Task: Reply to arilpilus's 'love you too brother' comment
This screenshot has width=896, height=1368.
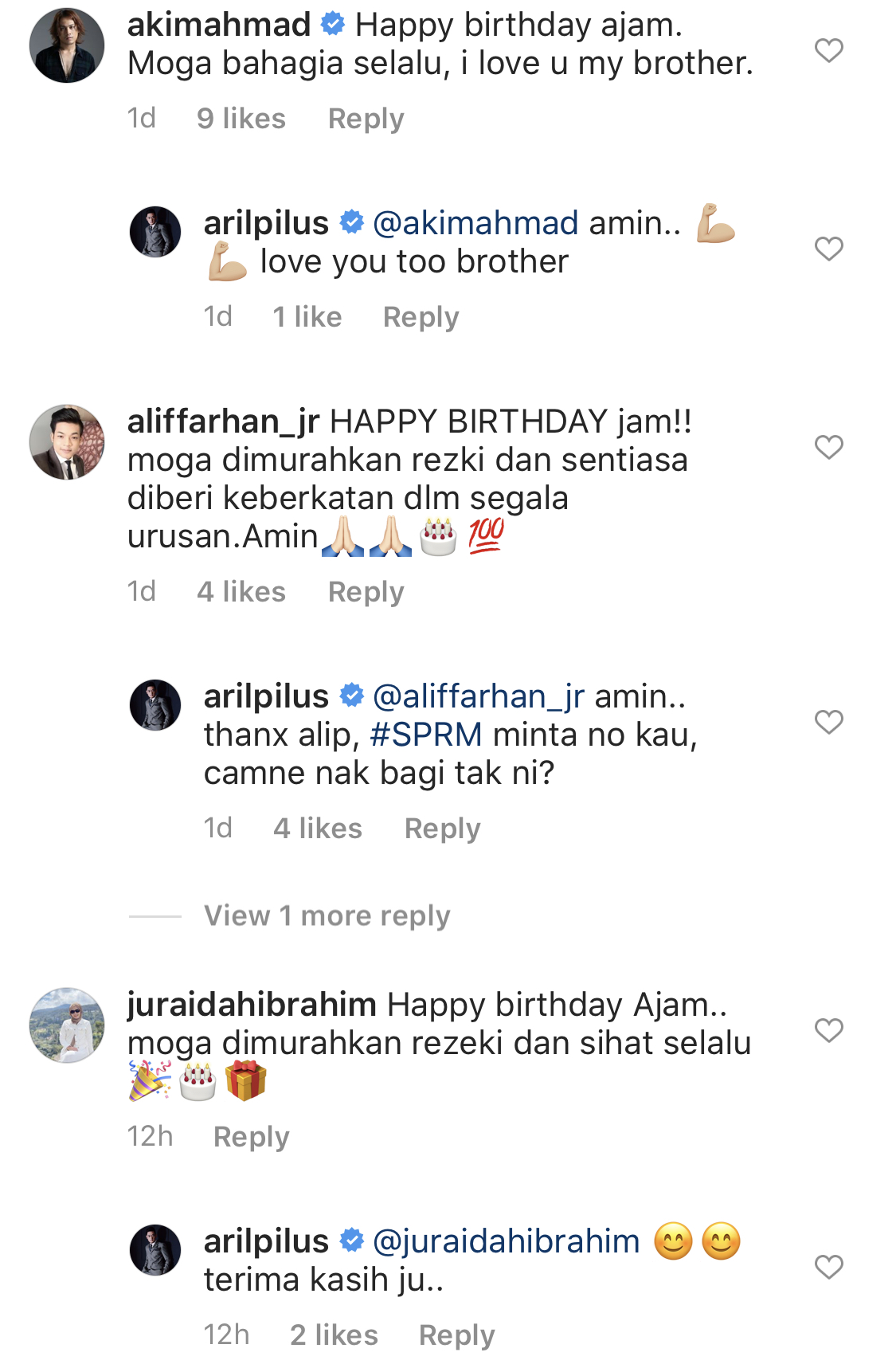Action: pos(421,317)
